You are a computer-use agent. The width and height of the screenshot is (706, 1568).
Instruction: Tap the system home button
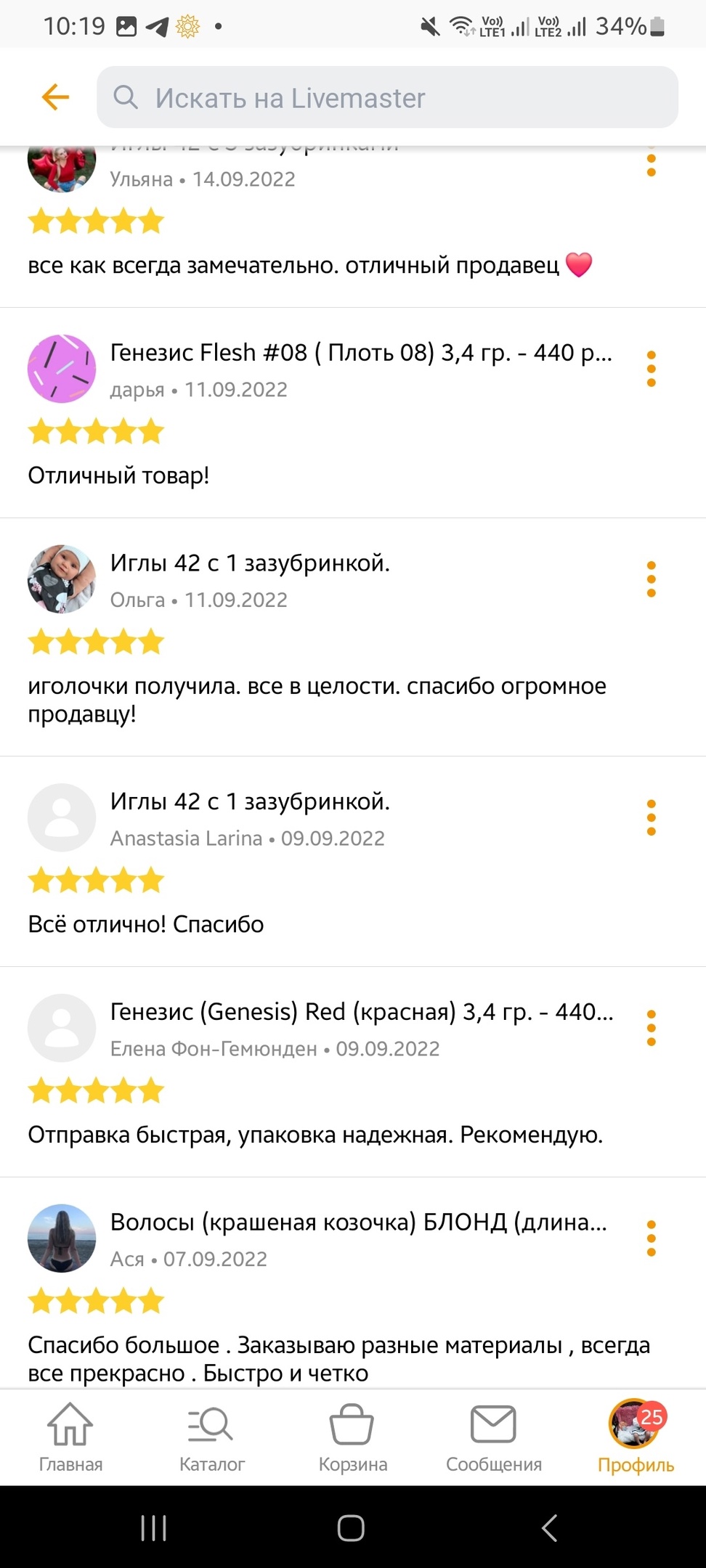(351, 1528)
